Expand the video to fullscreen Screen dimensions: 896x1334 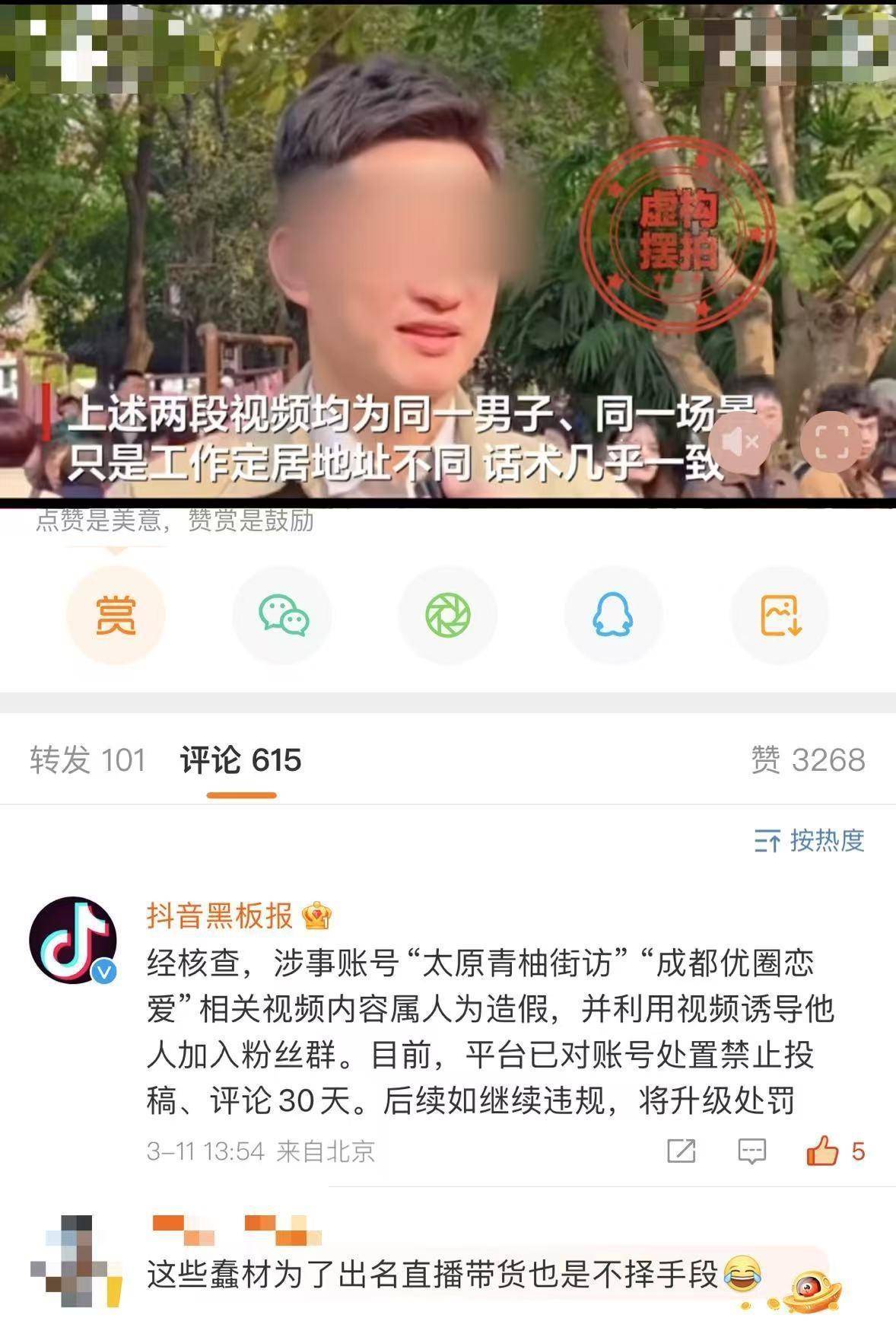pyautogui.click(x=831, y=442)
